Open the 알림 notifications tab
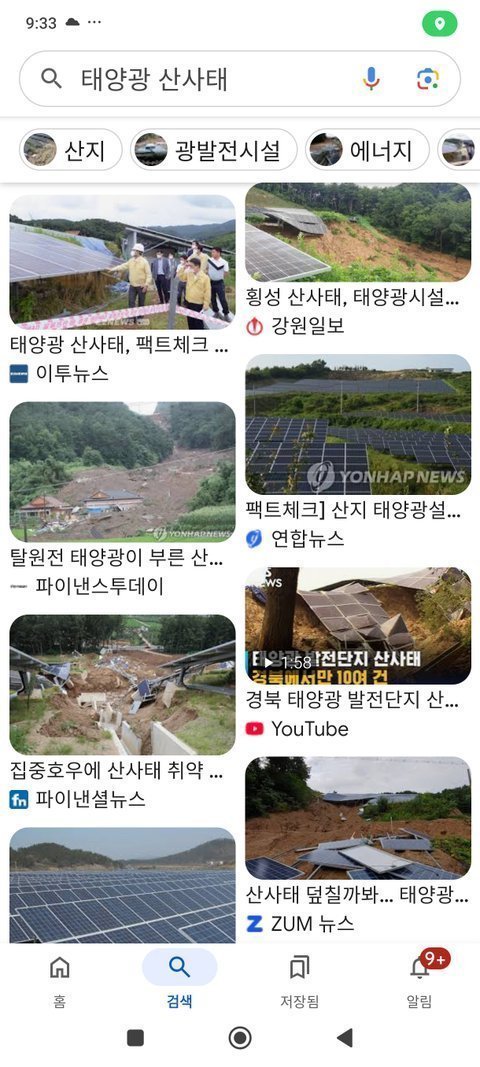This screenshot has width=480, height=1067. point(419,980)
